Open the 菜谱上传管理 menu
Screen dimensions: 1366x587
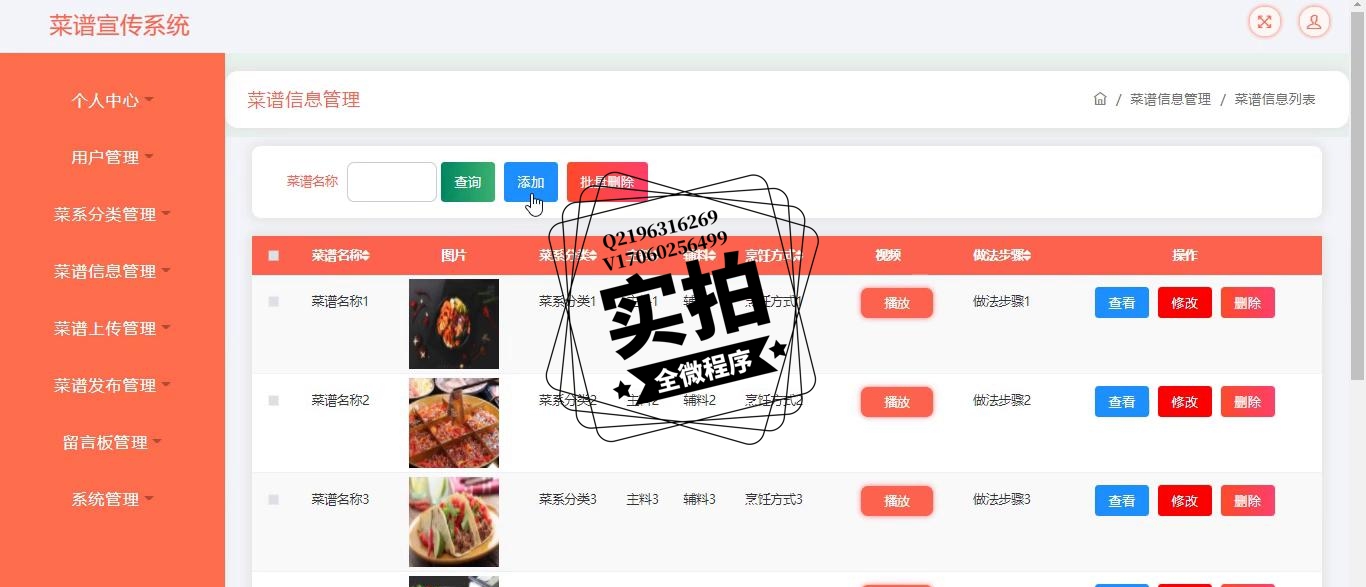(112, 329)
